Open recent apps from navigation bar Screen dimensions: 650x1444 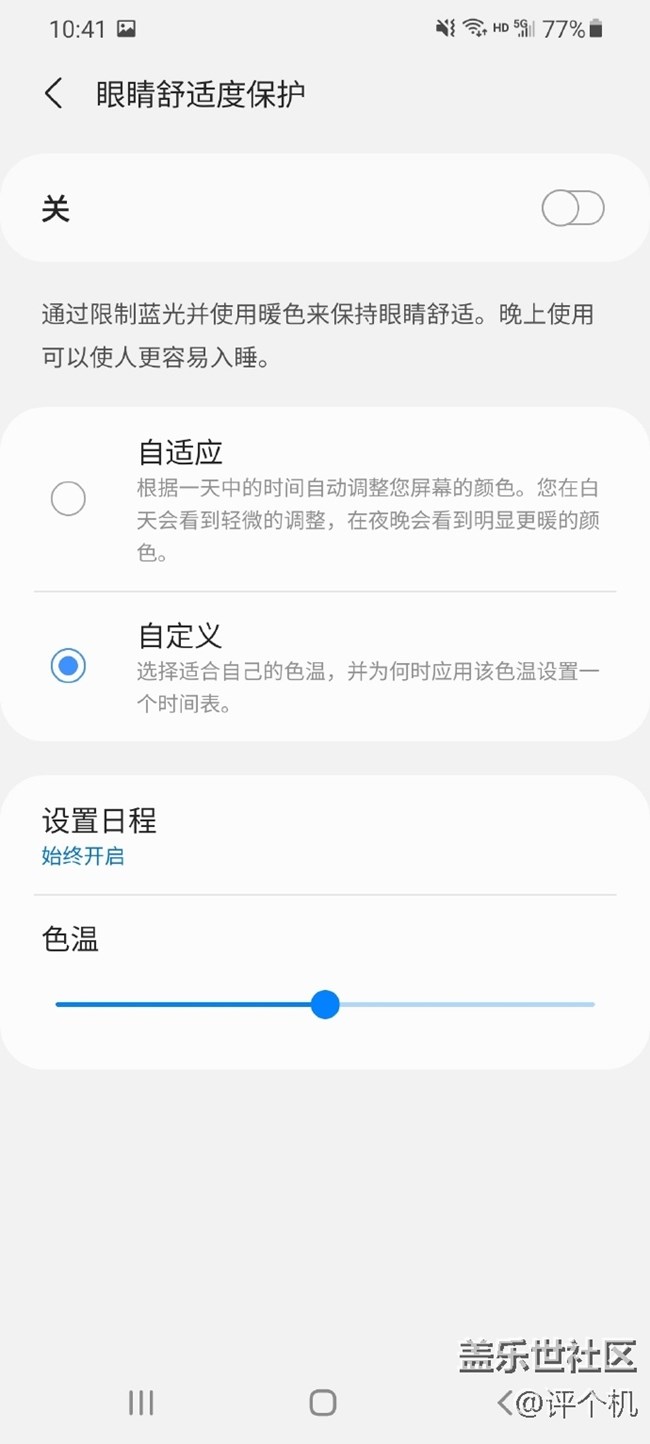click(141, 1403)
